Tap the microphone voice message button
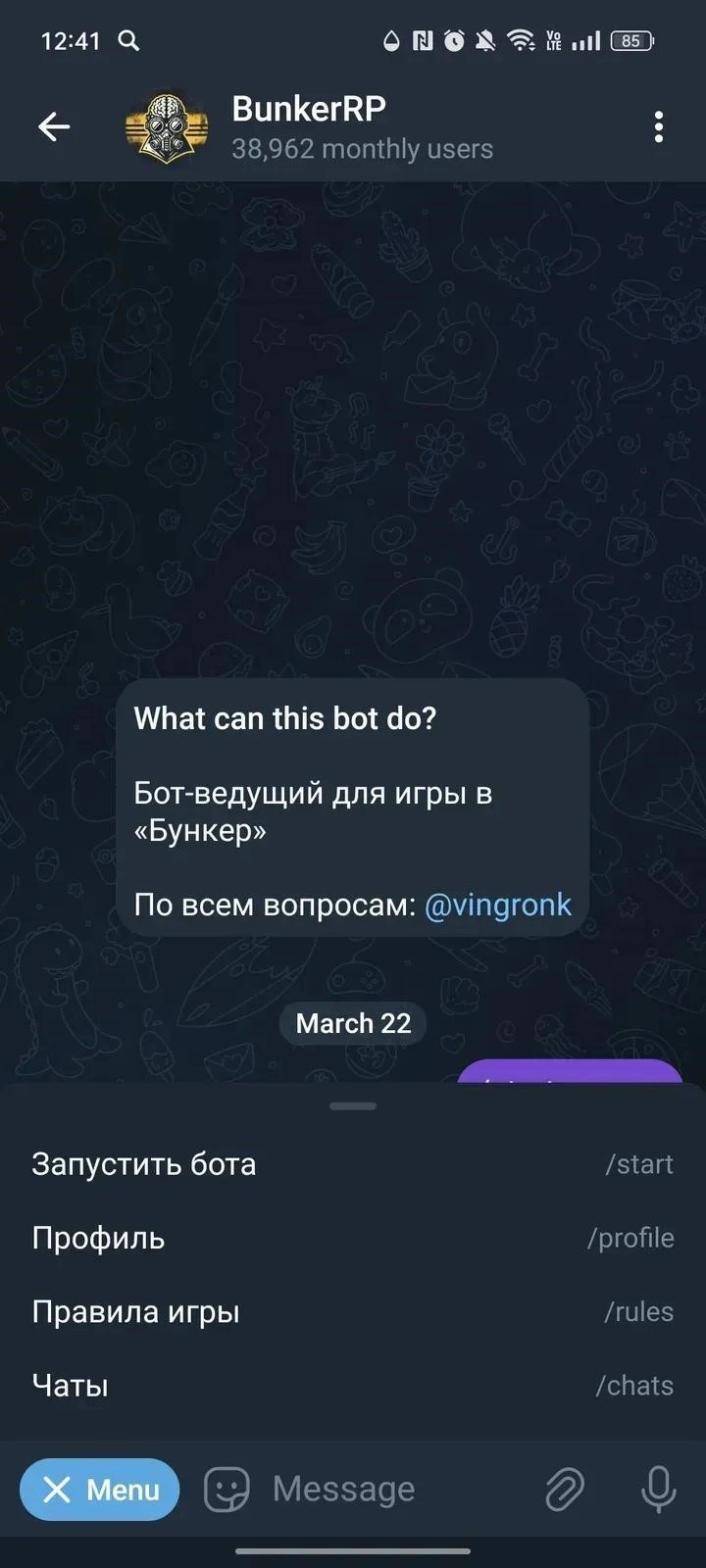The image size is (706, 1568). (x=658, y=1490)
